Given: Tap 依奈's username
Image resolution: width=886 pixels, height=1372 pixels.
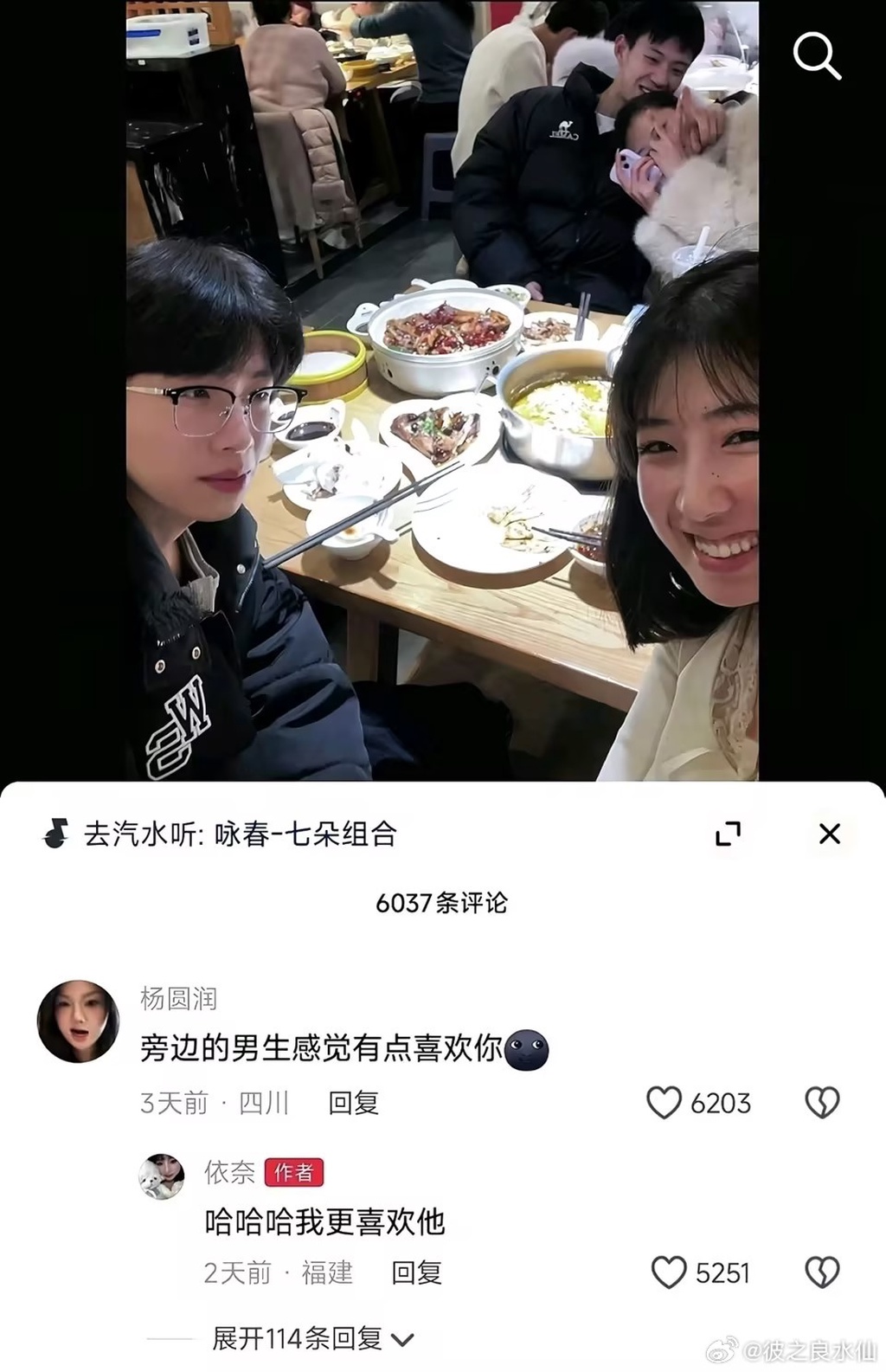Looking at the screenshot, I should click(x=229, y=1172).
